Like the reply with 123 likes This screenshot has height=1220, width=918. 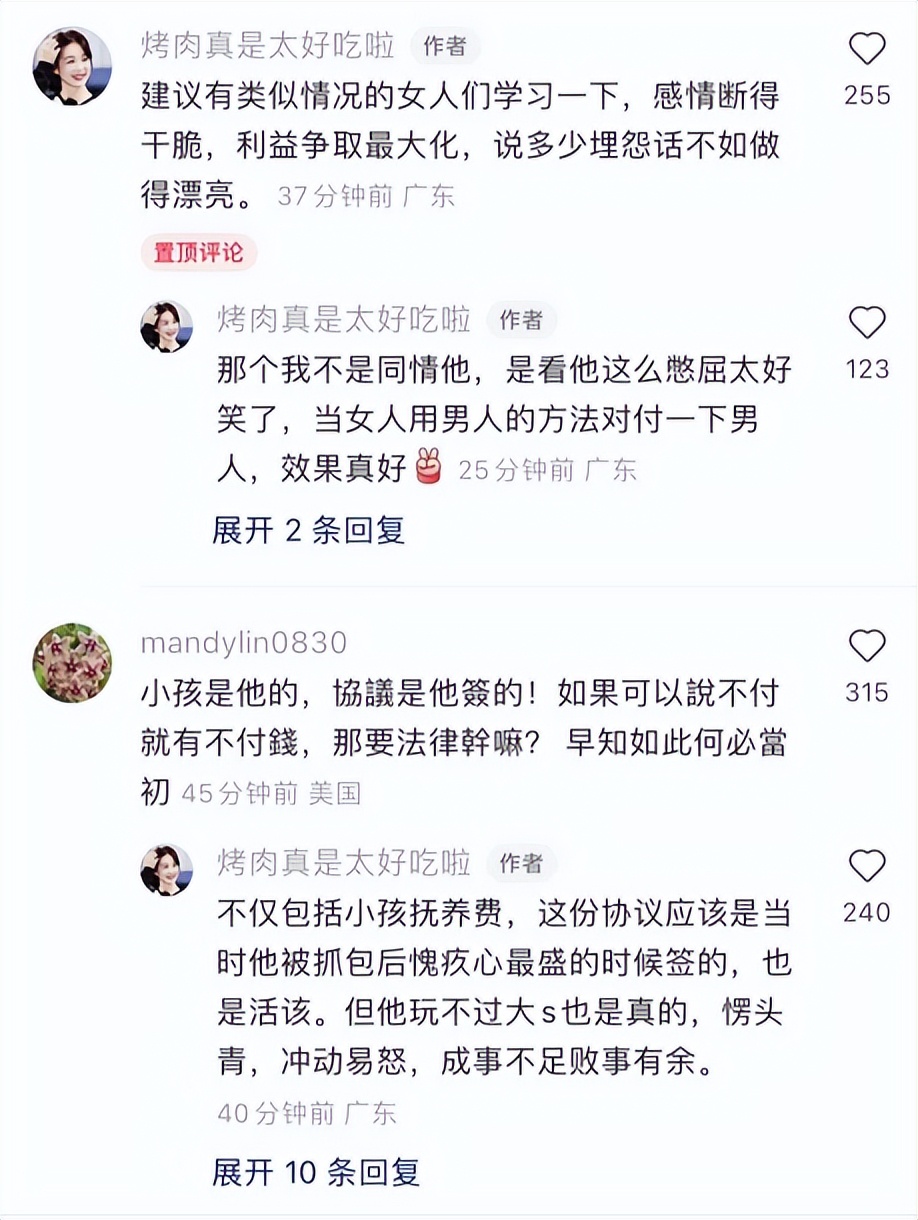(x=867, y=322)
